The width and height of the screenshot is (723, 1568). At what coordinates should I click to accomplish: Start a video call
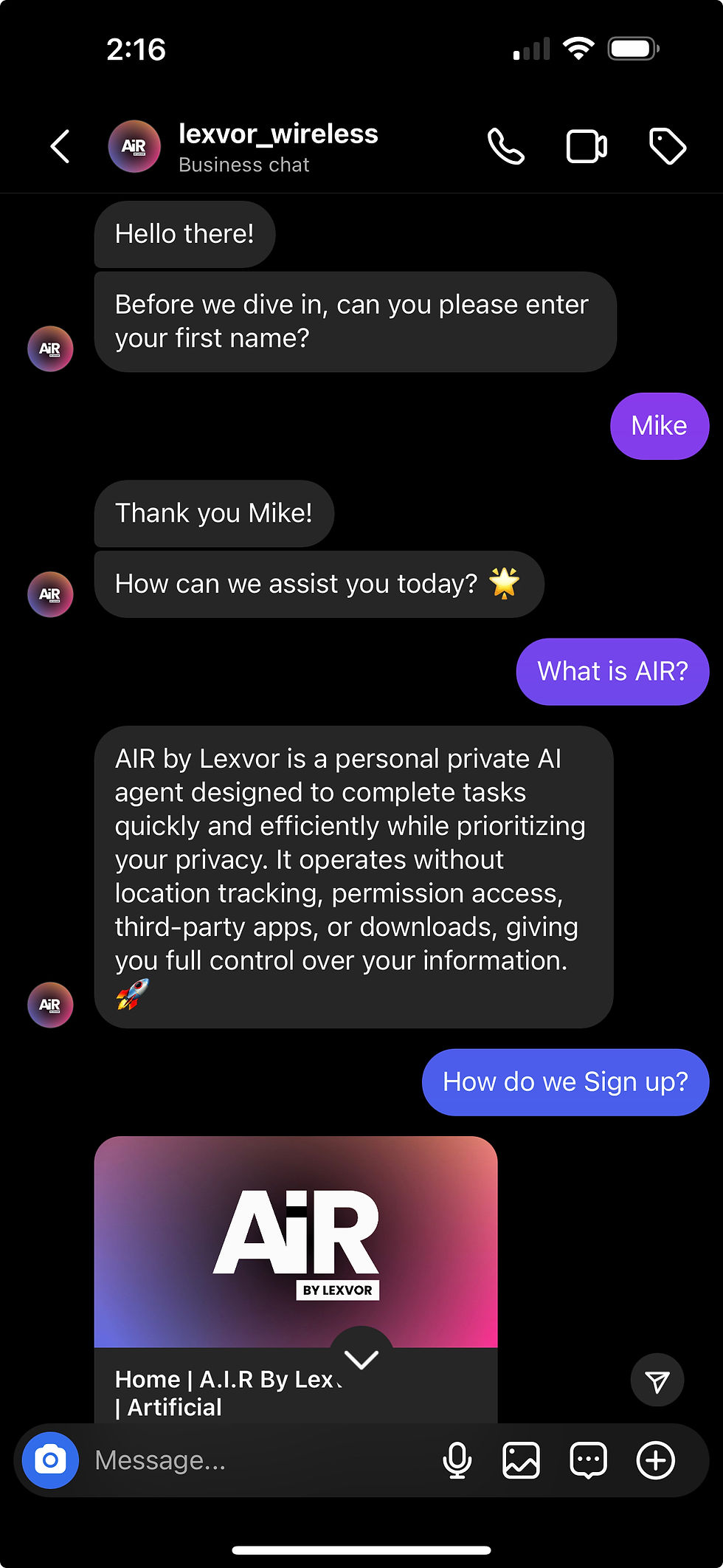pyautogui.click(x=587, y=146)
